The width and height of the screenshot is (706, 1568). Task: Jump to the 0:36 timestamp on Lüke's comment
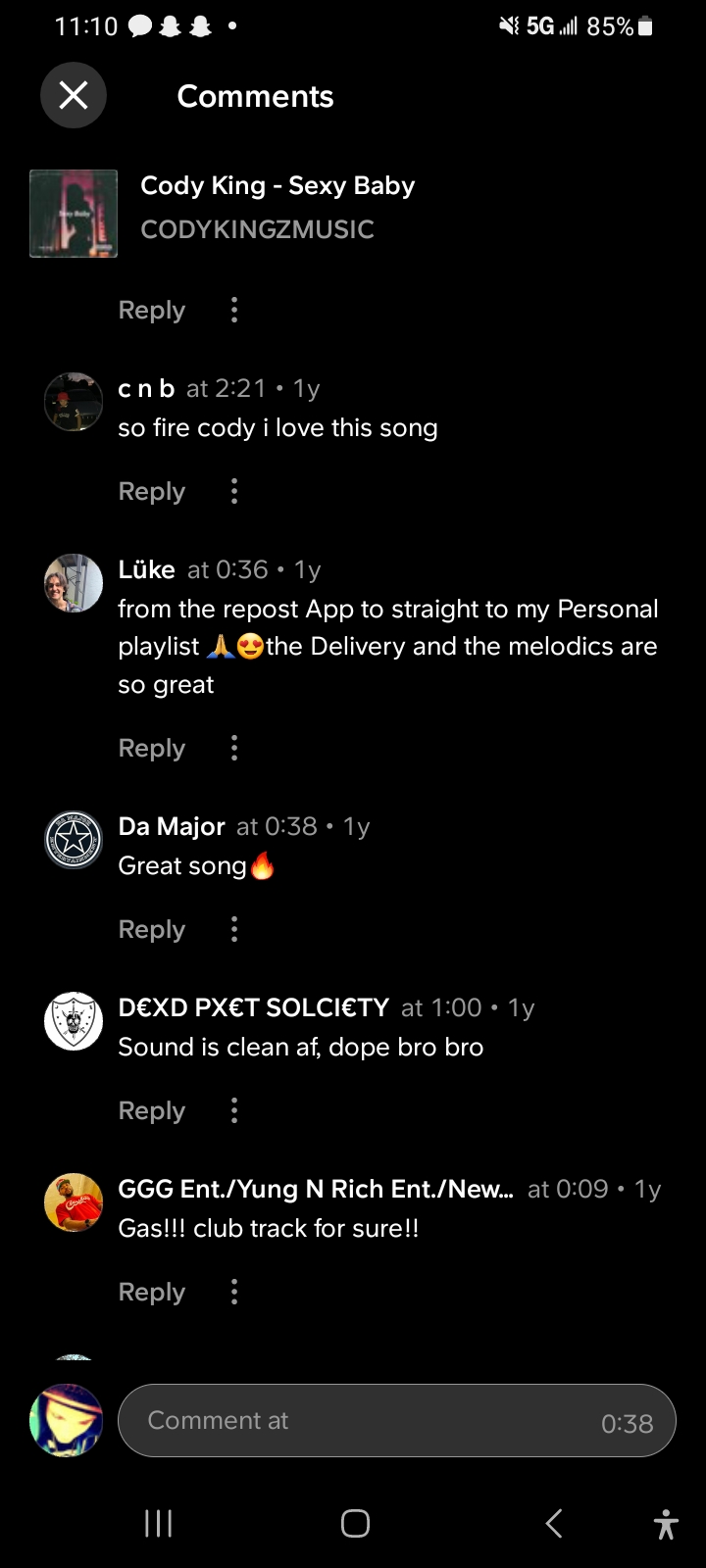tap(227, 569)
